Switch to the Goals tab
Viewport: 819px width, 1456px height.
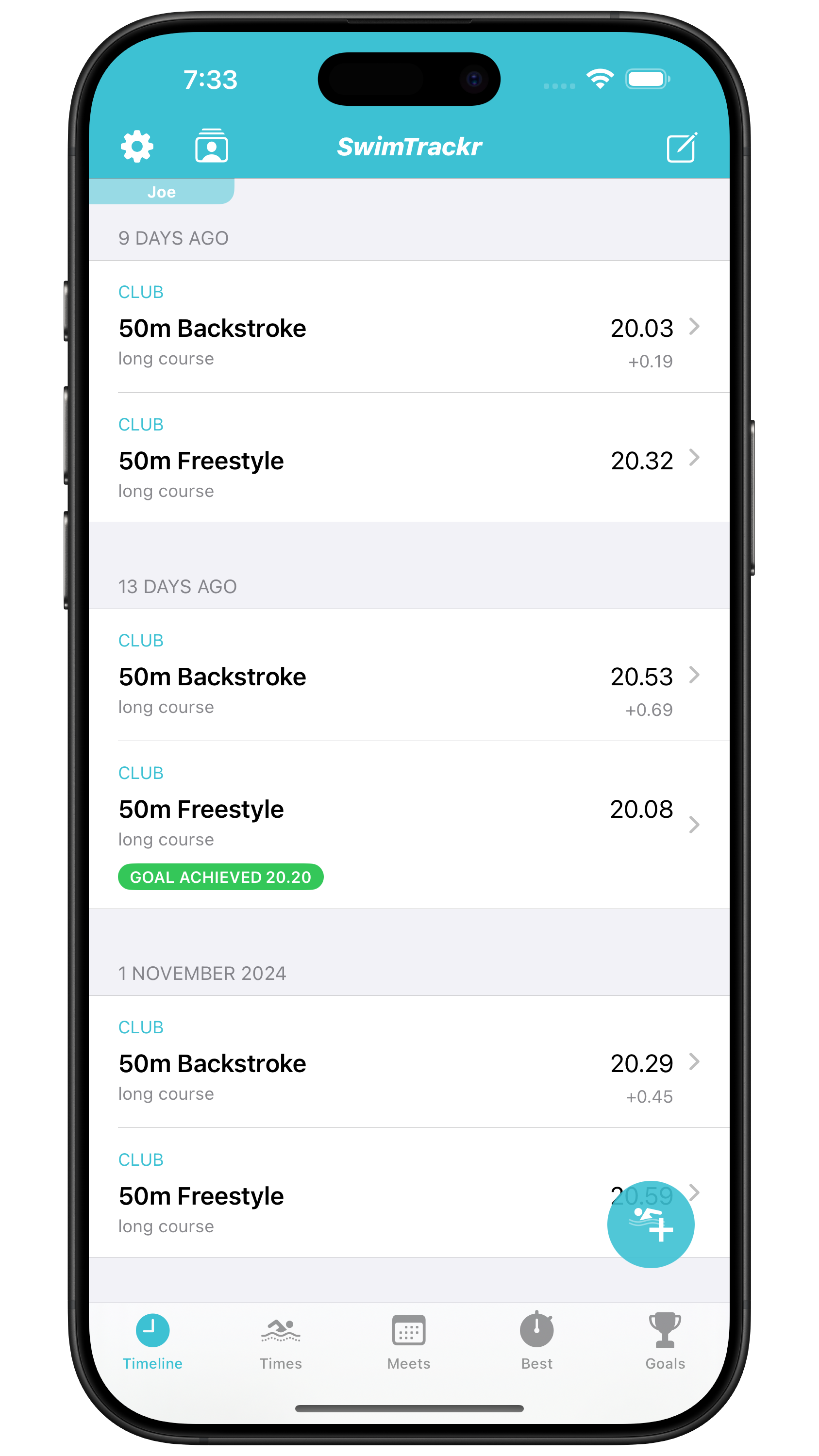click(665, 1342)
